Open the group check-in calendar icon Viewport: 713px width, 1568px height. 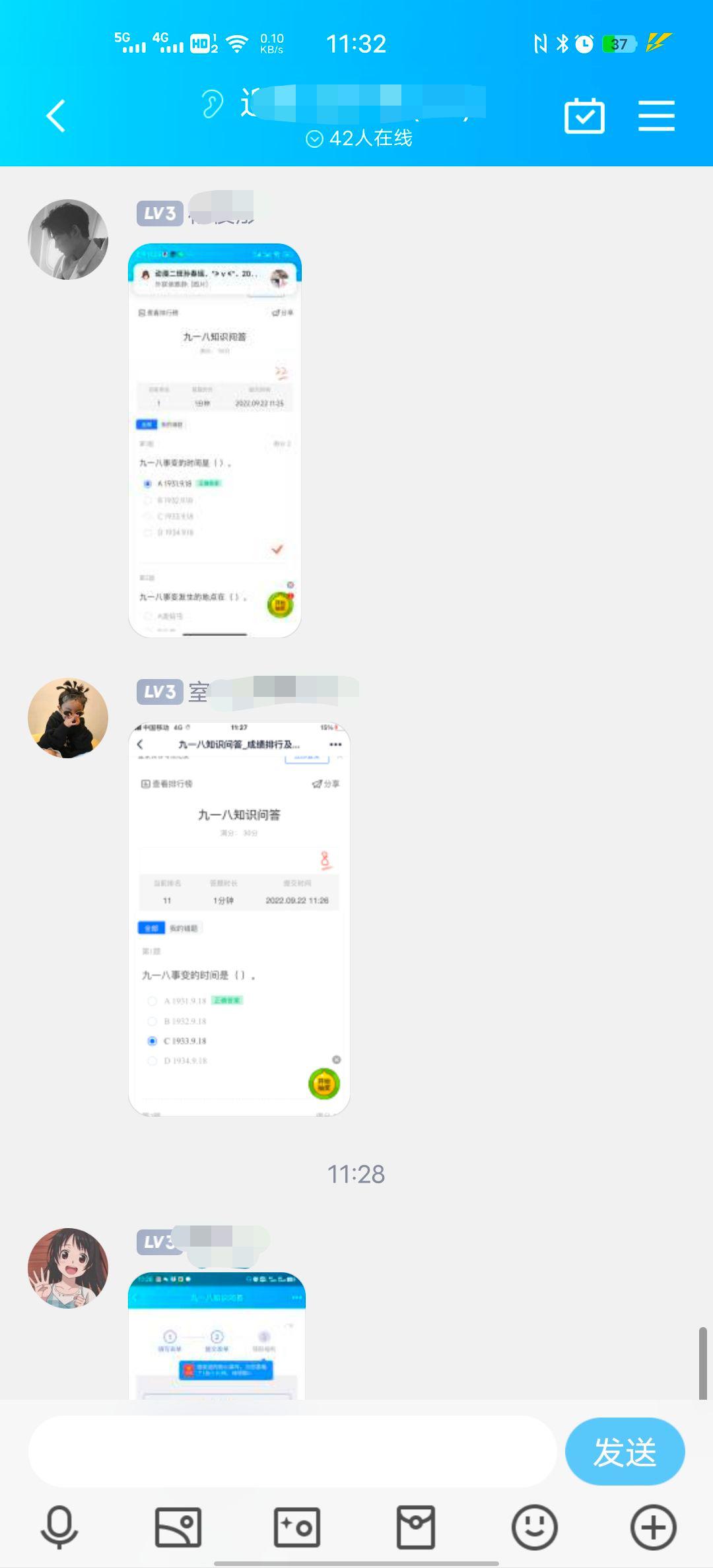click(584, 116)
